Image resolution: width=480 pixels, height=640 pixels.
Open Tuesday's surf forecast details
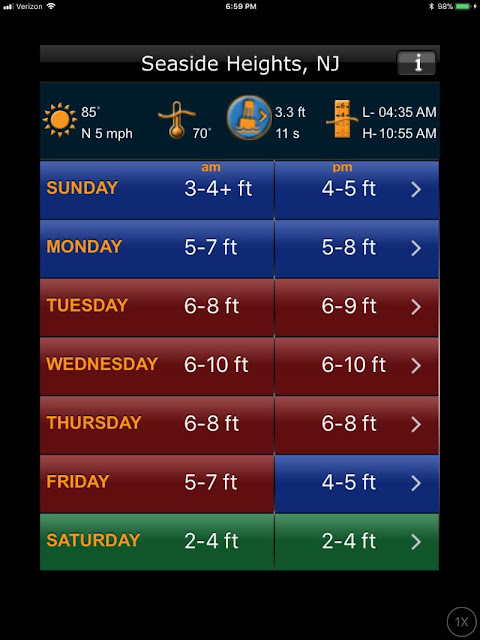[x=240, y=307]
